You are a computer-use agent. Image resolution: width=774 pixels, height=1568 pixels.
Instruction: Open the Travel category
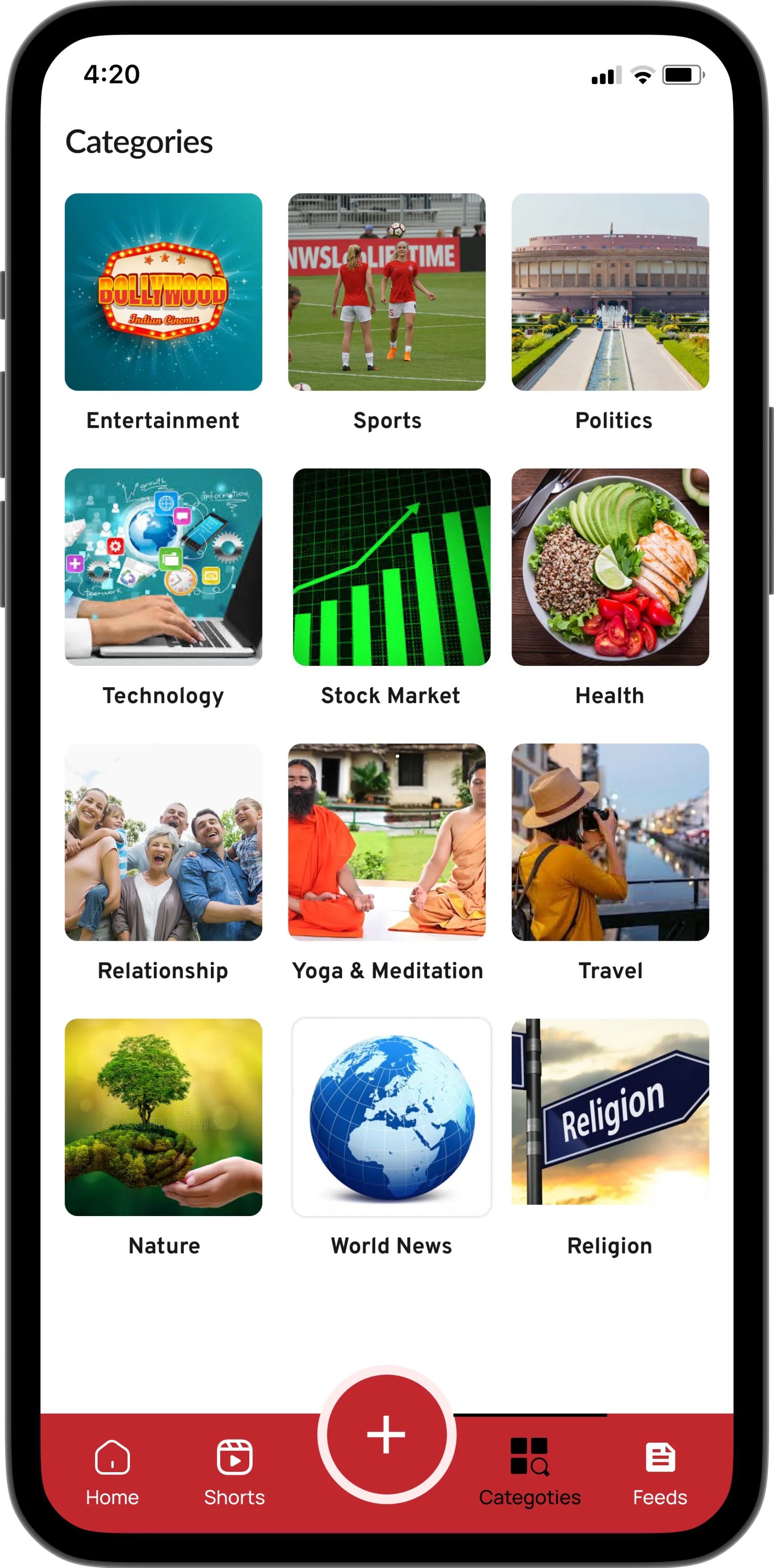click(610, 842)
